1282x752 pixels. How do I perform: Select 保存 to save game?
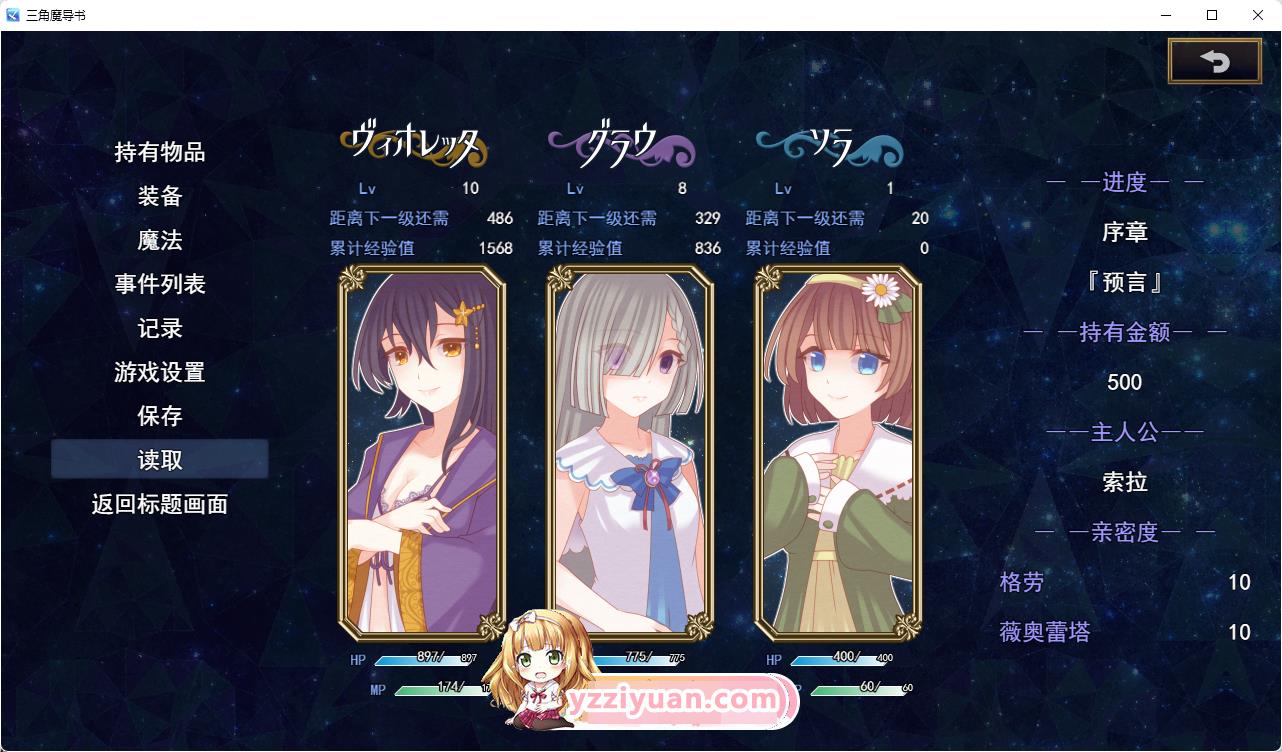(x=160, y=416)
